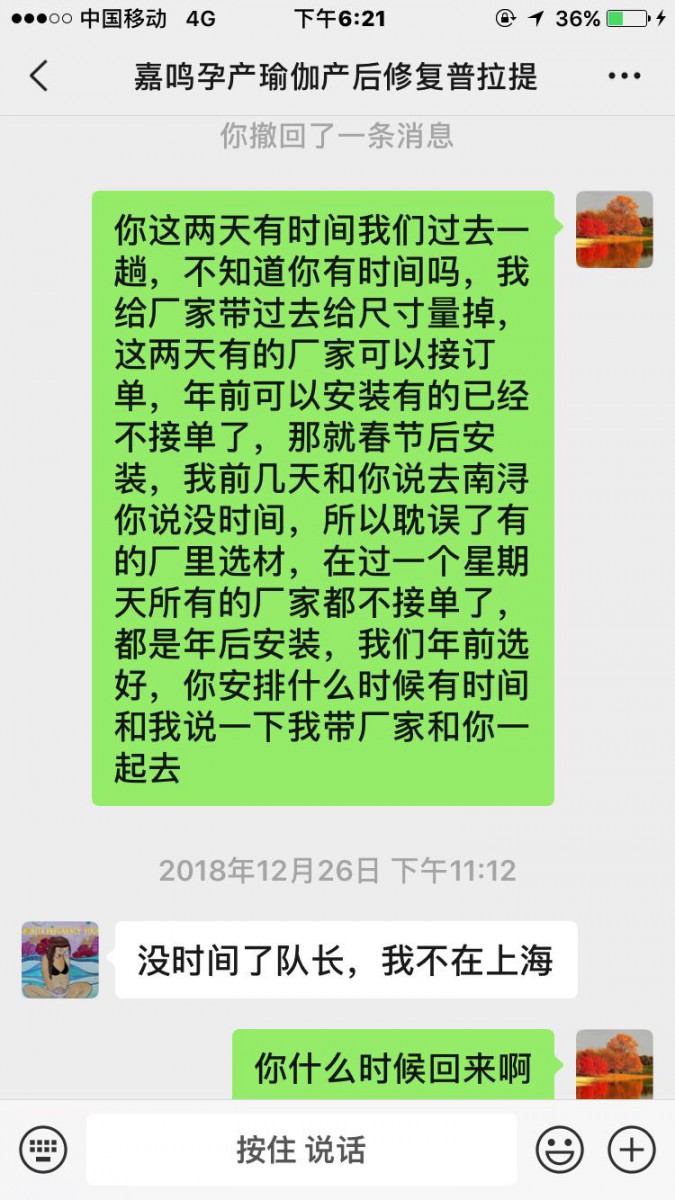Open the emoji sticker panel

coord(559,1149)
